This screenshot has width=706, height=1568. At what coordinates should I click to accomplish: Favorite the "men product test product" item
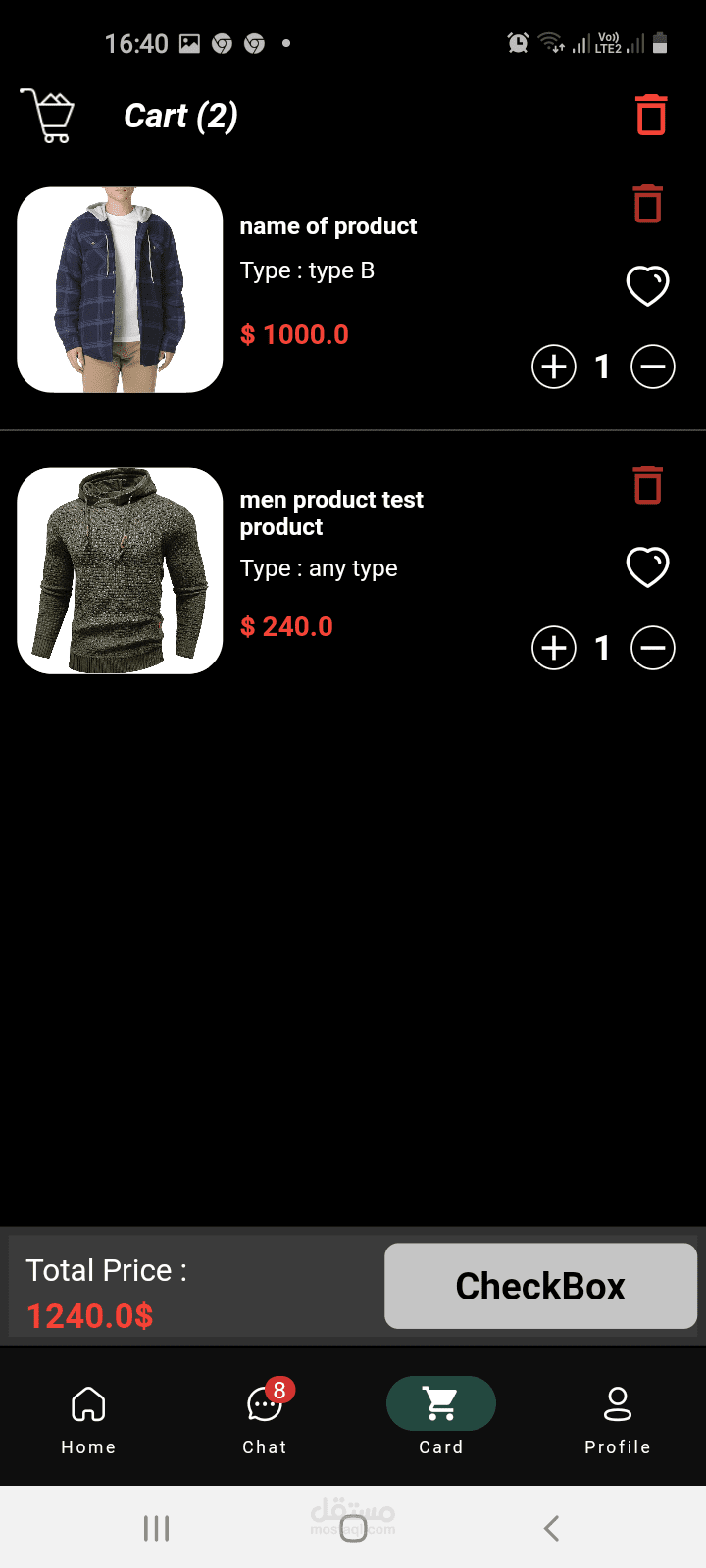tap(647, 566)
